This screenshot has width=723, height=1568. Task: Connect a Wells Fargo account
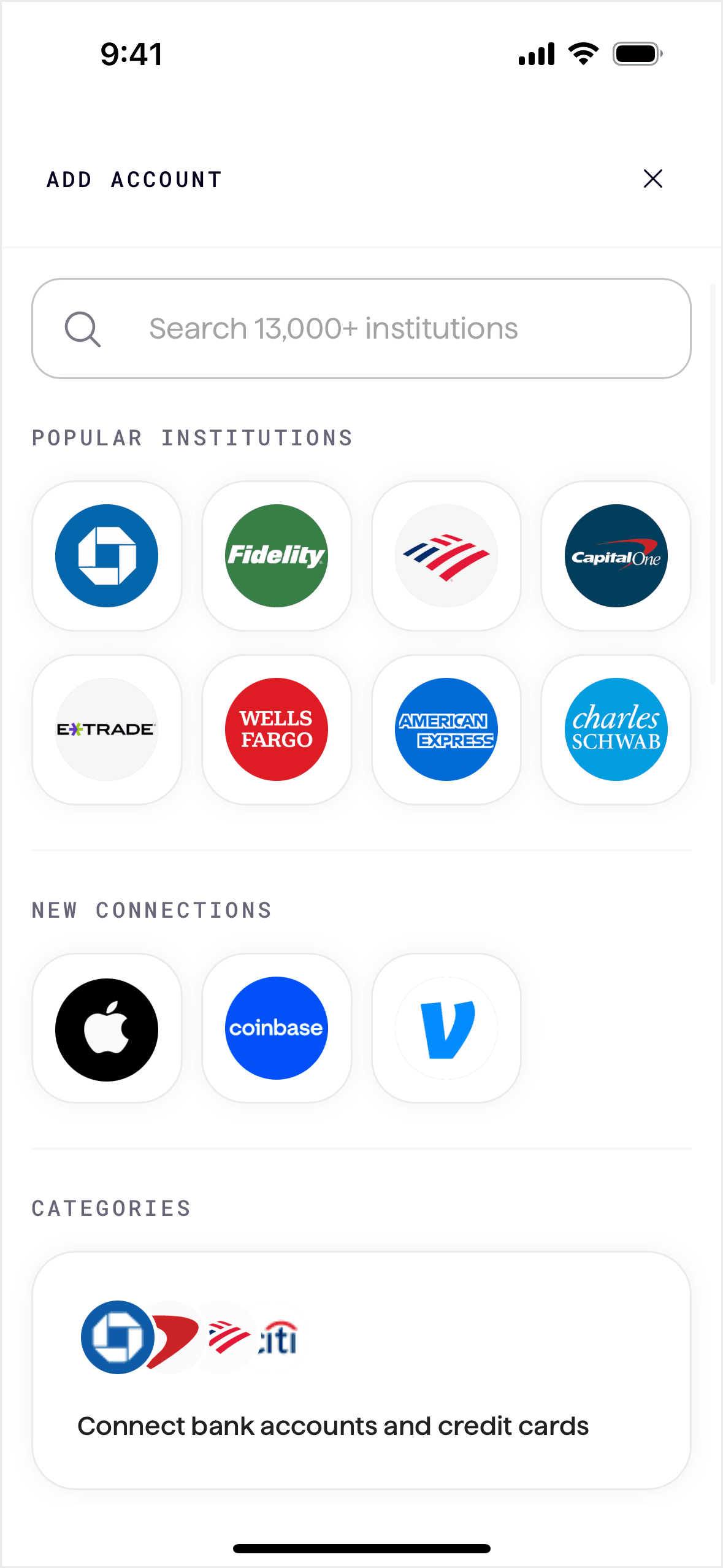[x=277, y=729]
